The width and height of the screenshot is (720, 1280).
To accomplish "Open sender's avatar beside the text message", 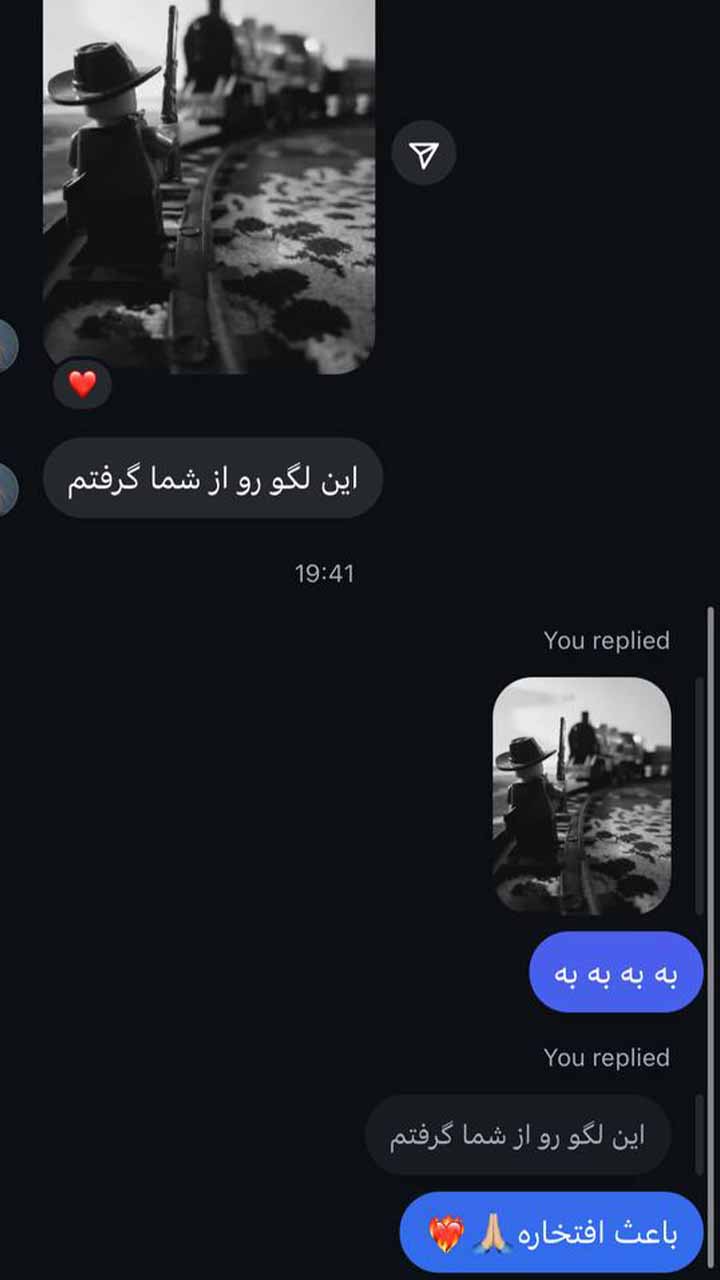I will tap(6, 489).
